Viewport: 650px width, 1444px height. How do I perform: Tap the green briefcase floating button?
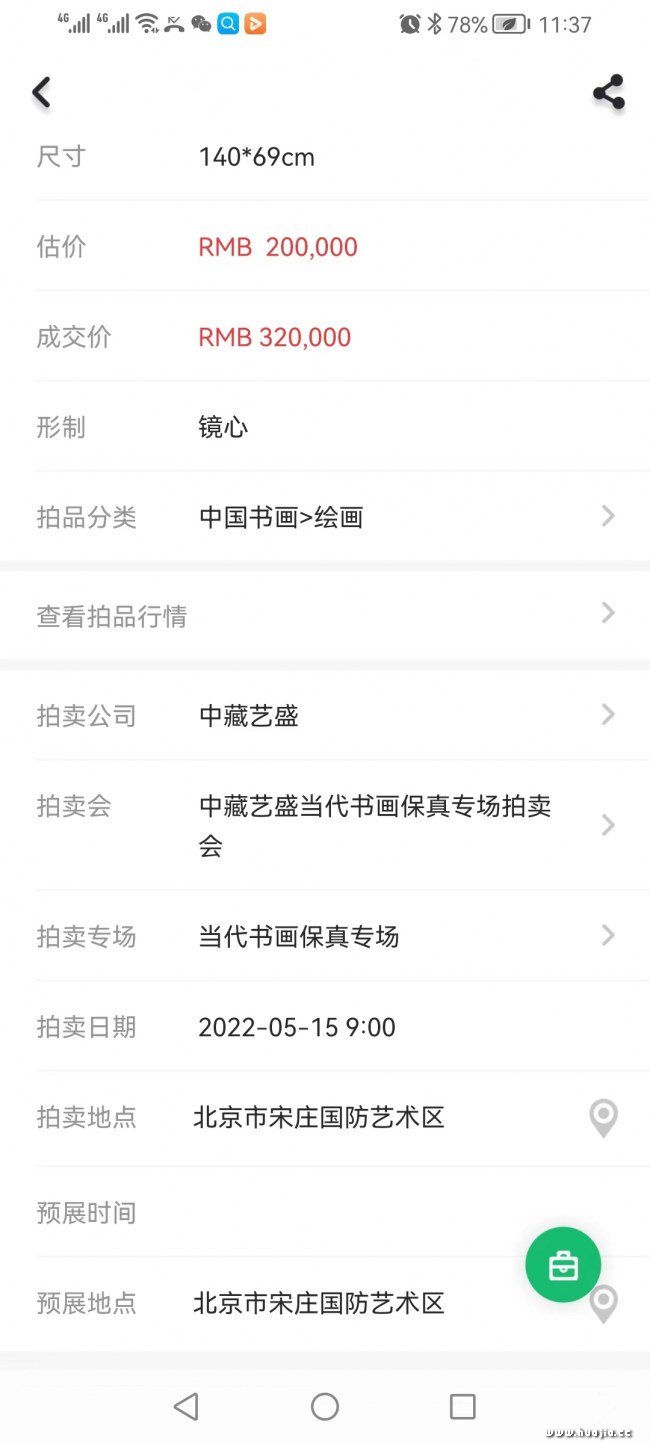click(563, 1265)
